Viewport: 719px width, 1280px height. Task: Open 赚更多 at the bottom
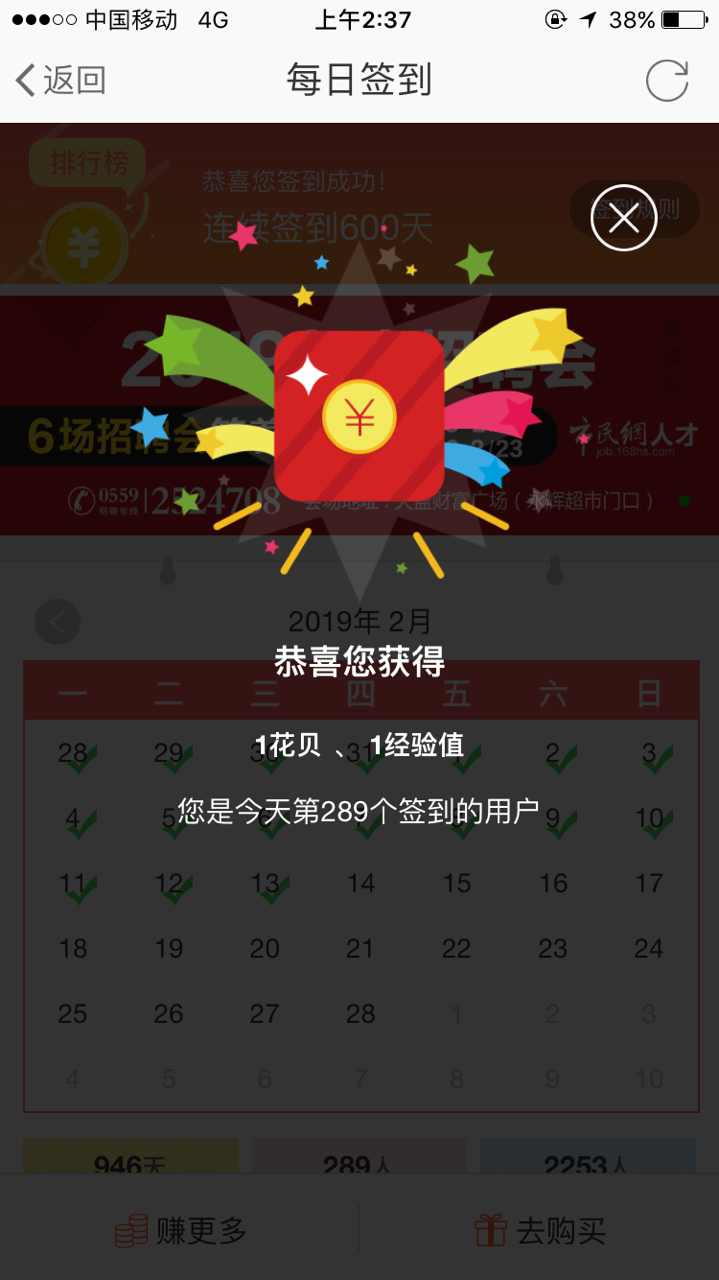coord(181,1230)
